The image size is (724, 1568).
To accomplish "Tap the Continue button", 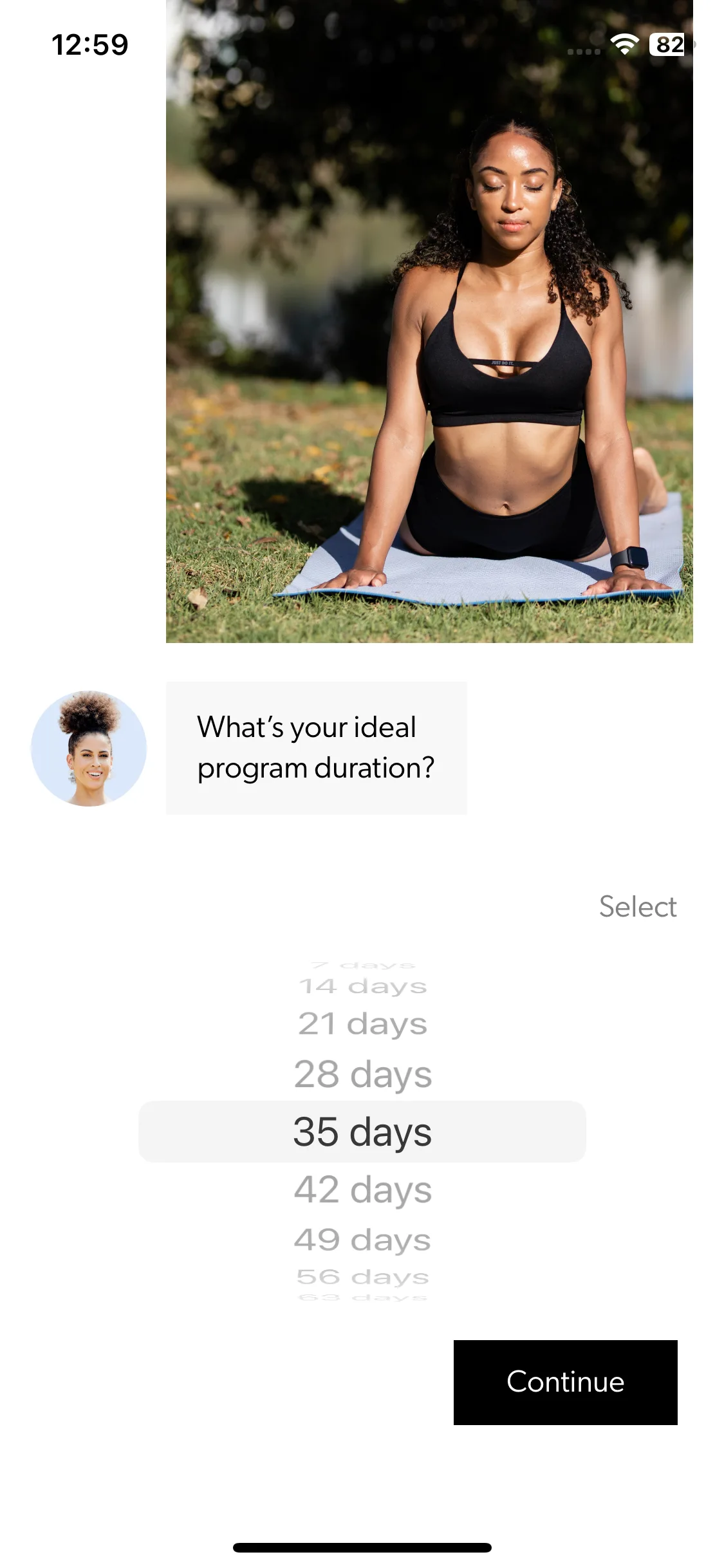I will (x=565, y=1382).
